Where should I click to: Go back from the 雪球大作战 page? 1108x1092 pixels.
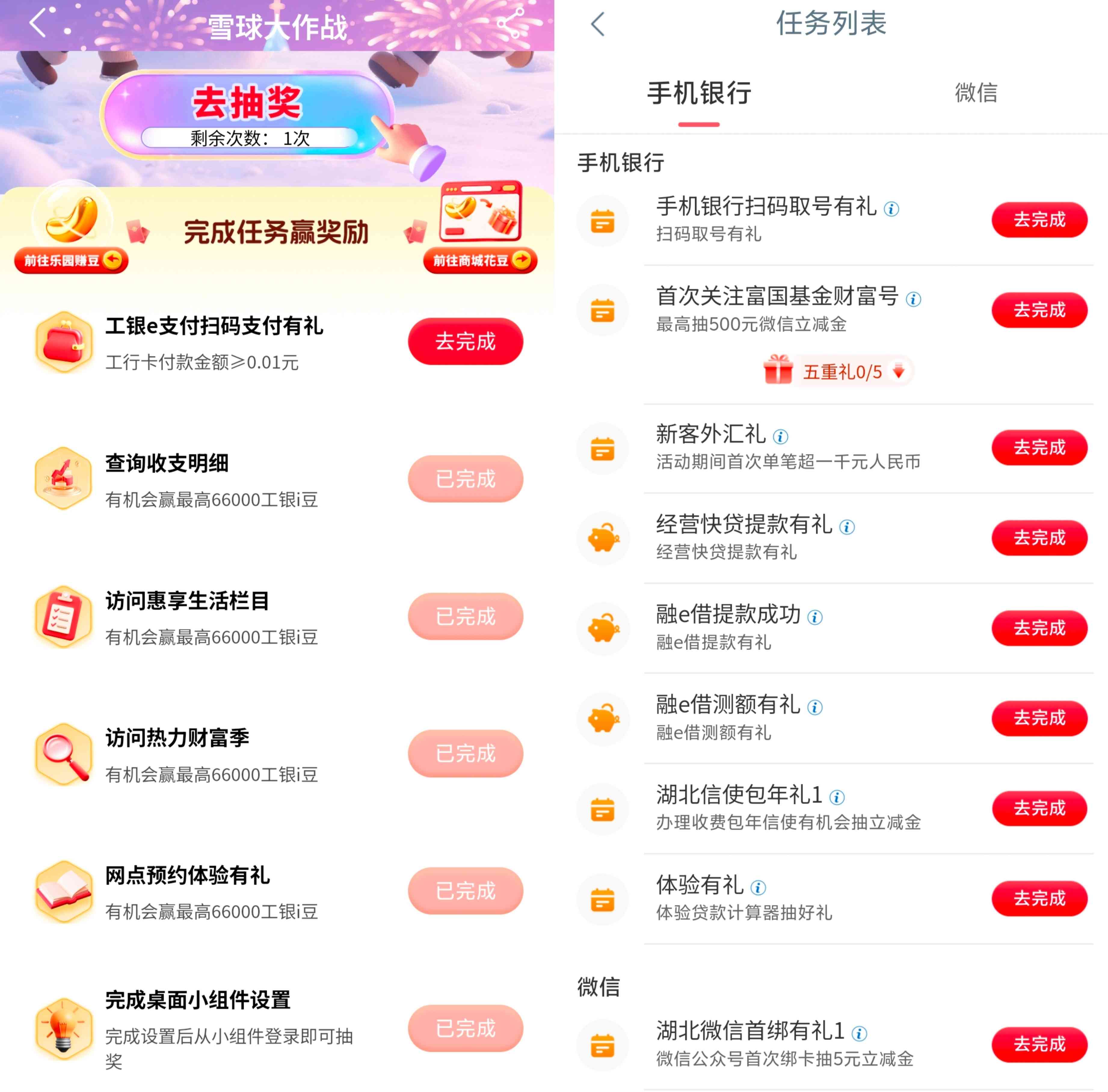point(38,24)
